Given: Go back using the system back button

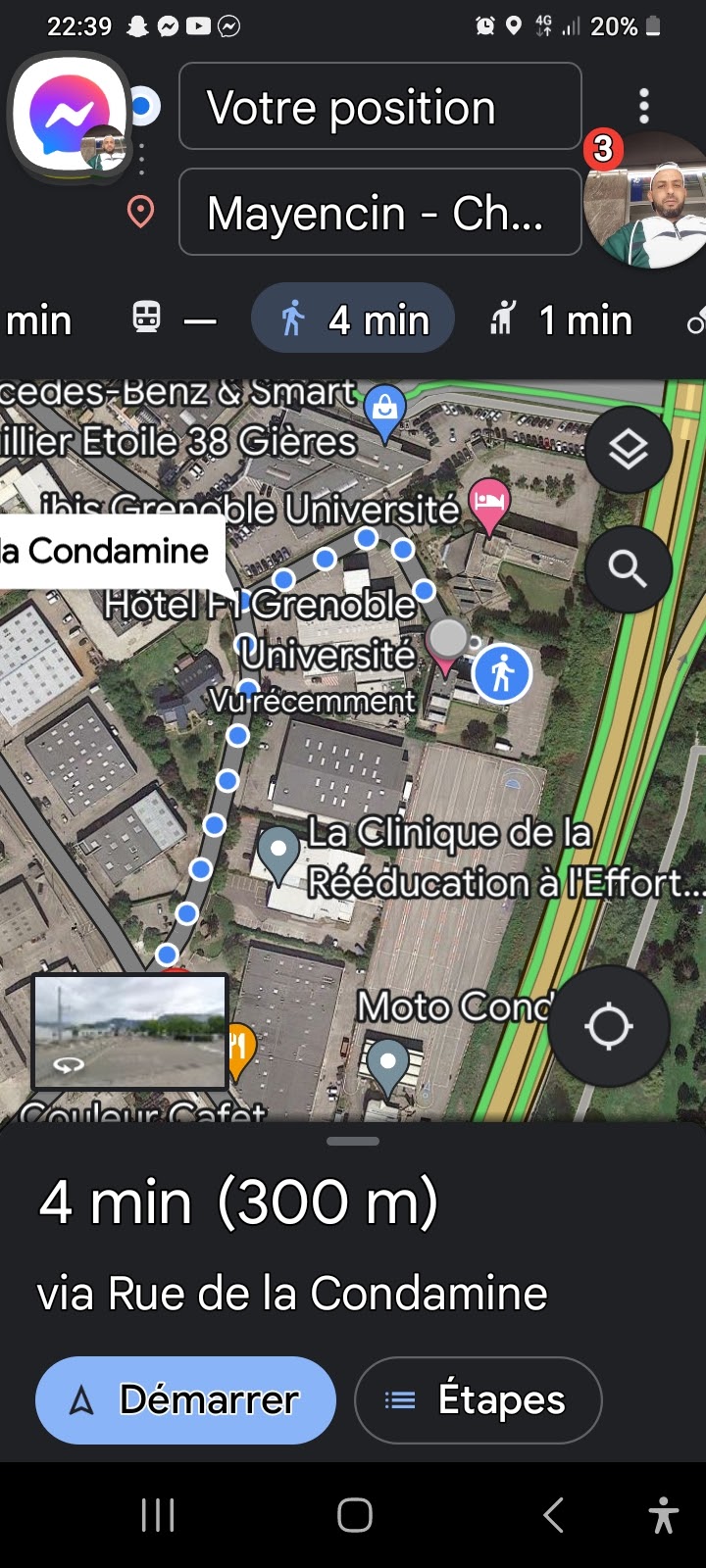Looking at the screenshot, I should (553, 1515).
